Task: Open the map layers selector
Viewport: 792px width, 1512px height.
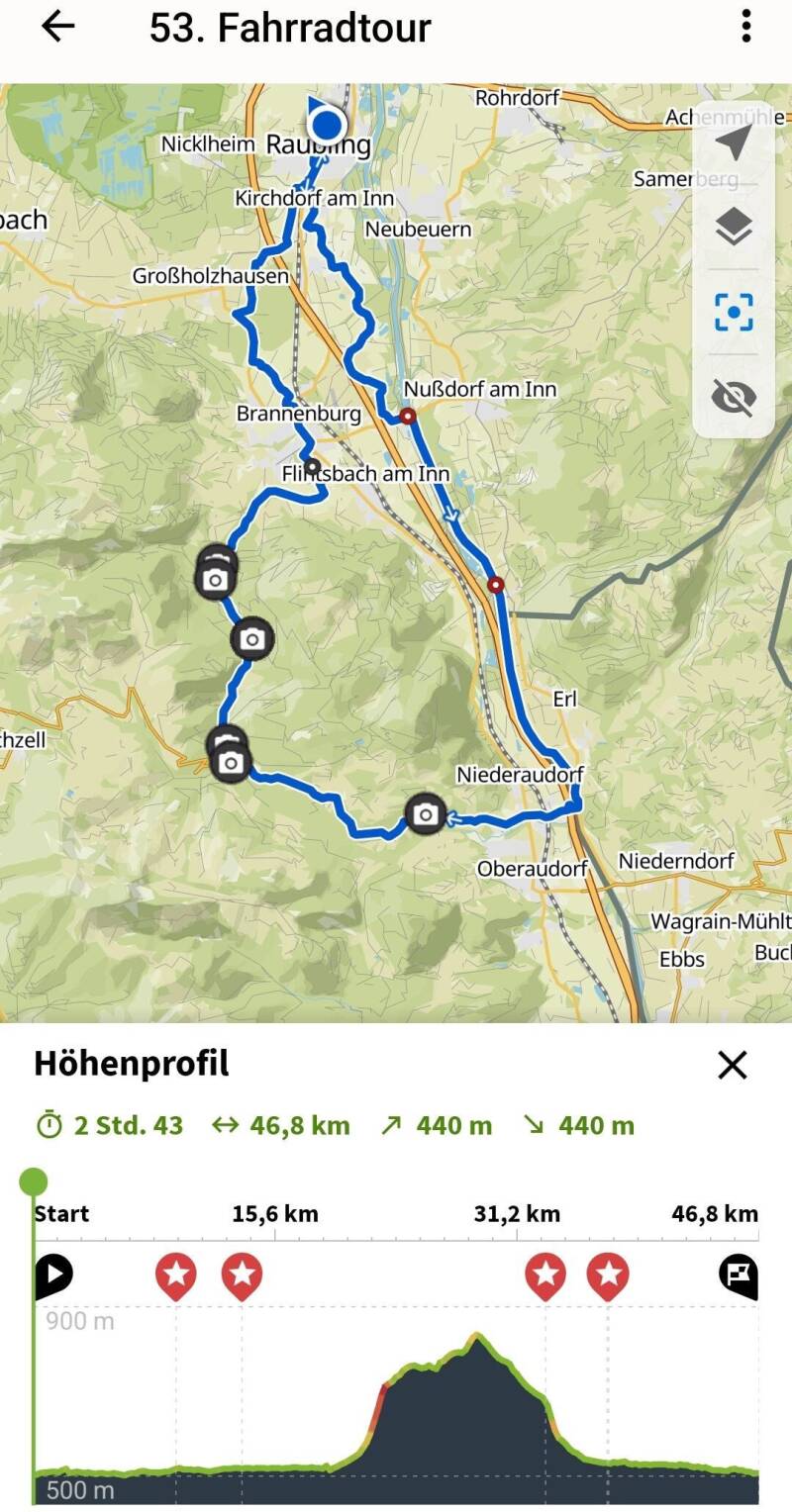Action: point(733,228)
